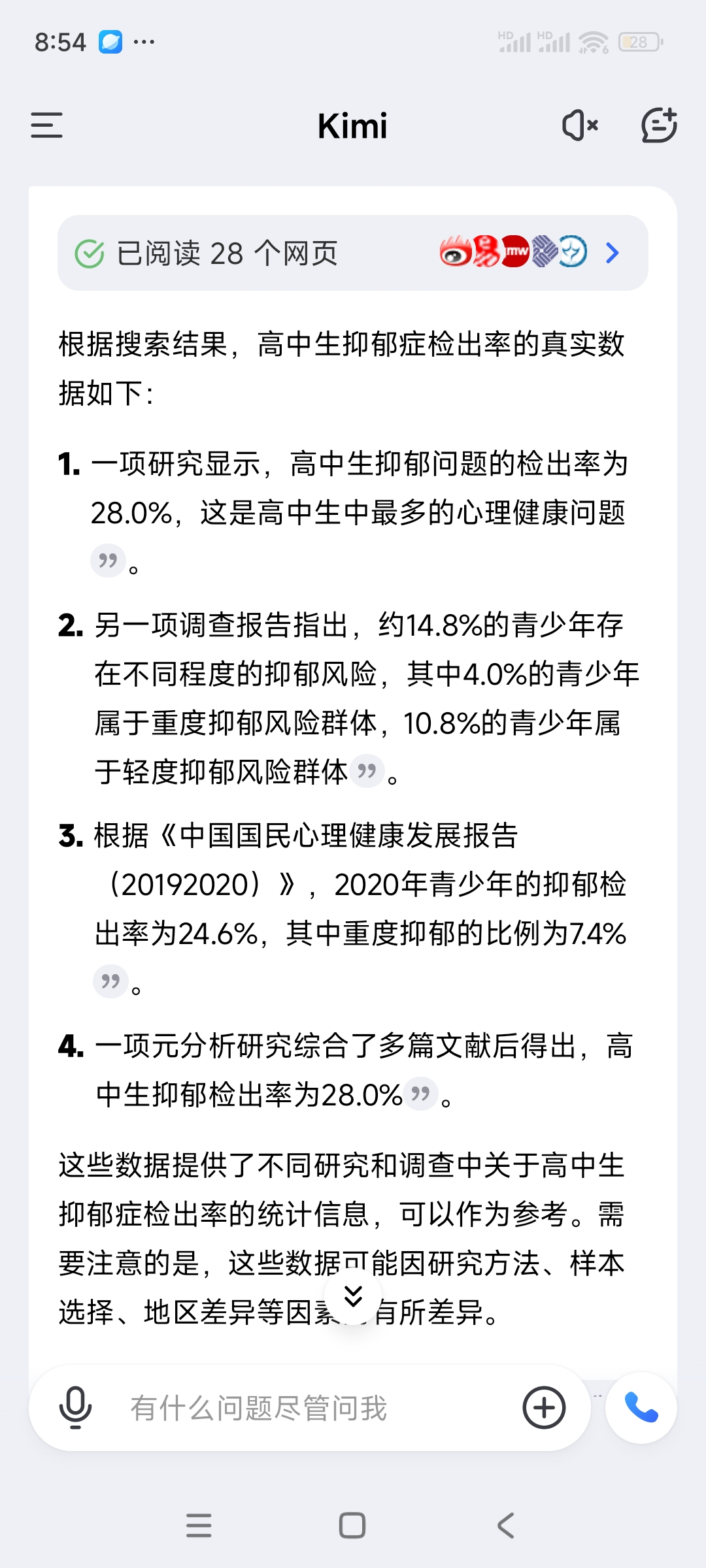The image size is (706, 1568).
Task: Start a new chat conversation
Action: tap(659, 125)
